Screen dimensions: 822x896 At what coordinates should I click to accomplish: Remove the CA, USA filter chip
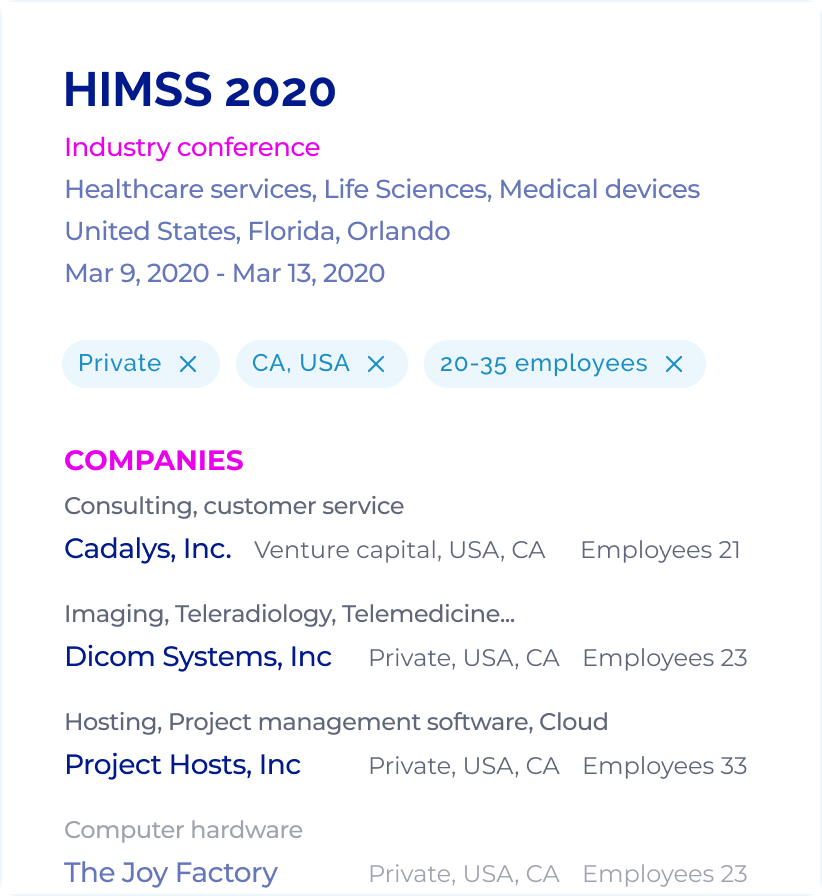(x=376, y=364)
